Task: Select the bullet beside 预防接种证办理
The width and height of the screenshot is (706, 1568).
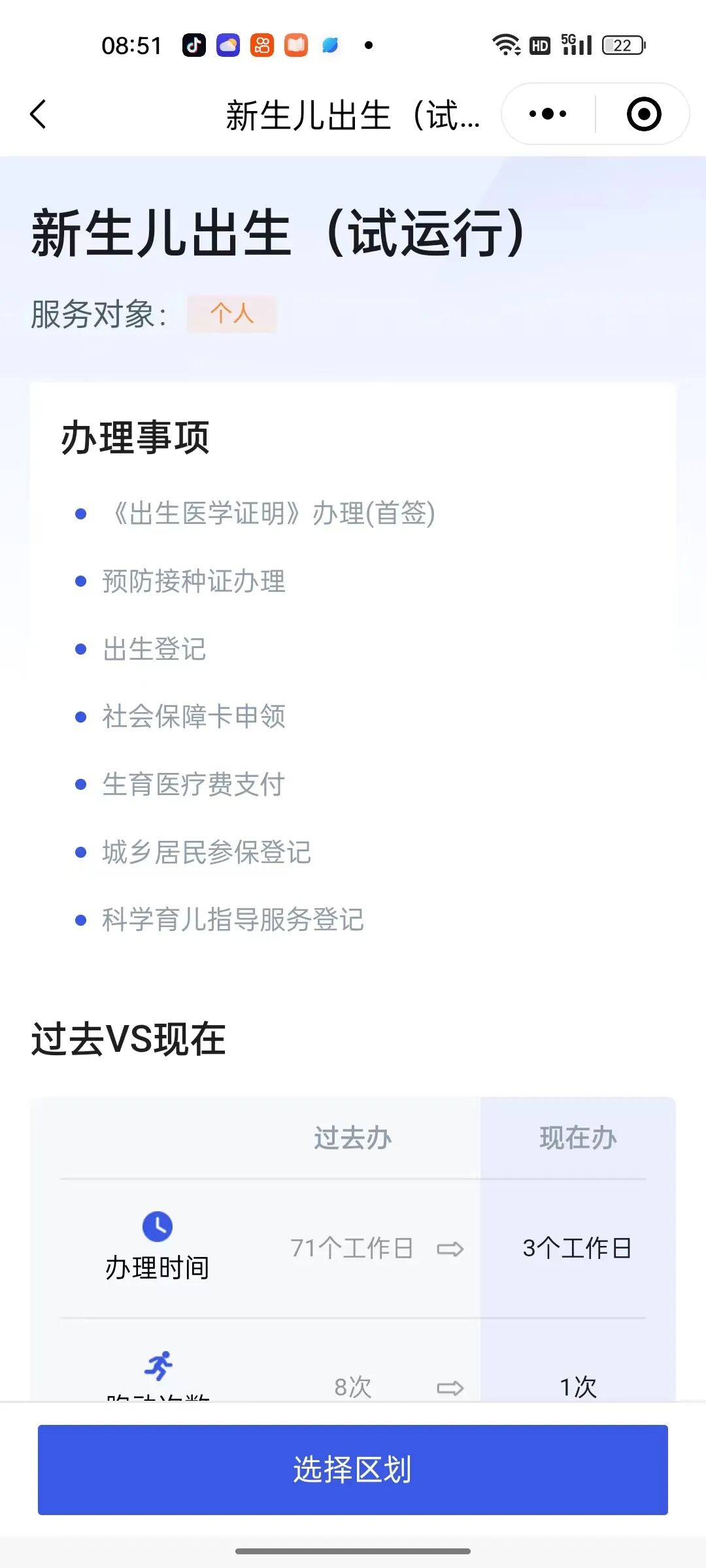Action: [80, 580]
